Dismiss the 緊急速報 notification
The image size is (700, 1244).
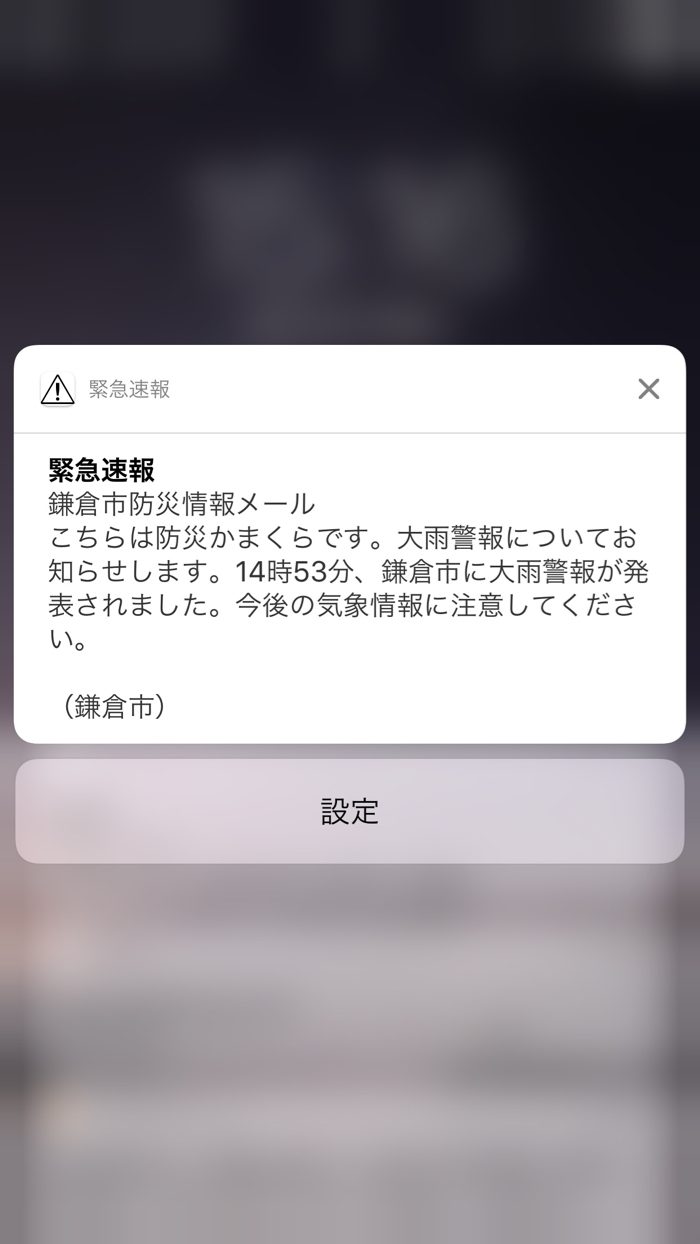pyautogui.click(x=648, y=389)
